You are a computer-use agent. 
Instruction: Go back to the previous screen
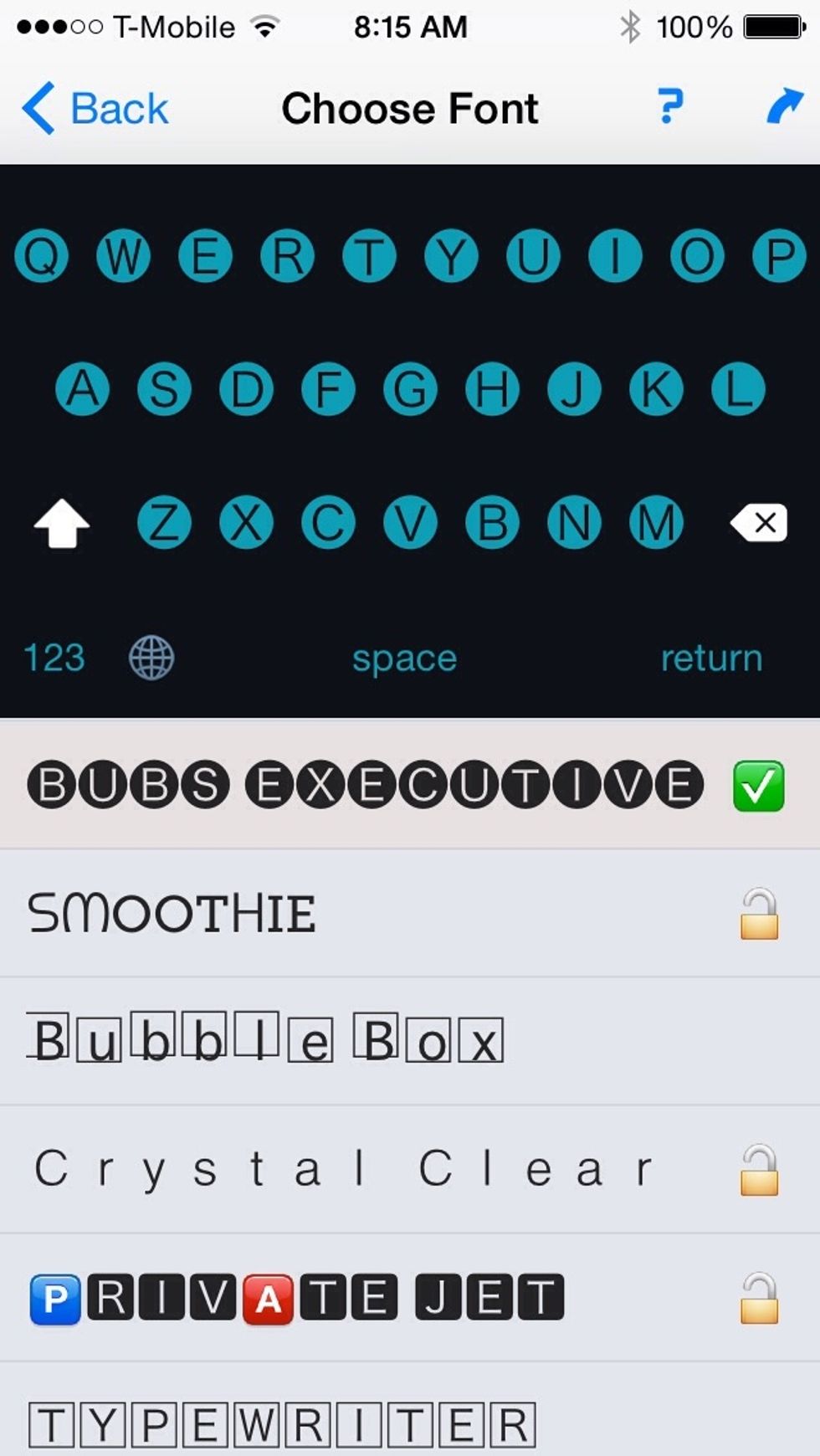(x=95, y=108)
